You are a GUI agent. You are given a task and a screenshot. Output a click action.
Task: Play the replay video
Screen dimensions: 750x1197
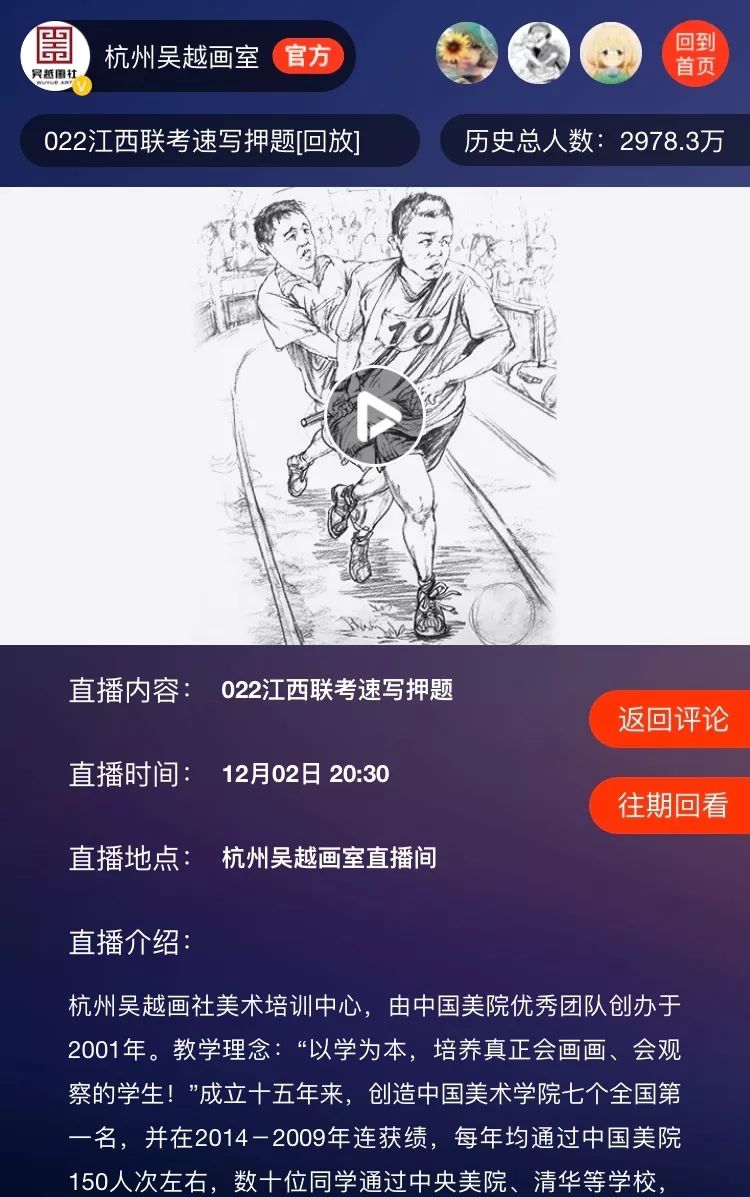375,416
